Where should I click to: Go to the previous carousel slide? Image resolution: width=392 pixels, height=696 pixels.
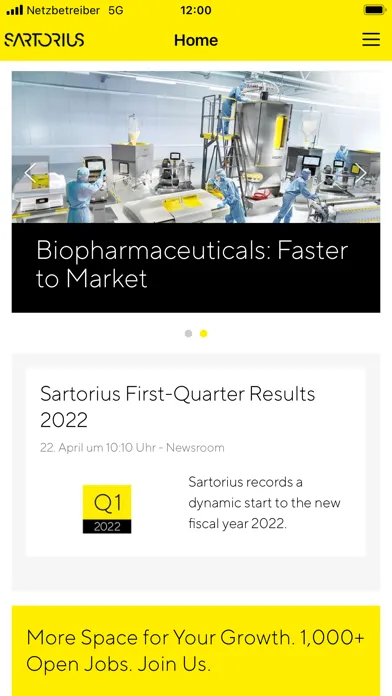[30, 173]
